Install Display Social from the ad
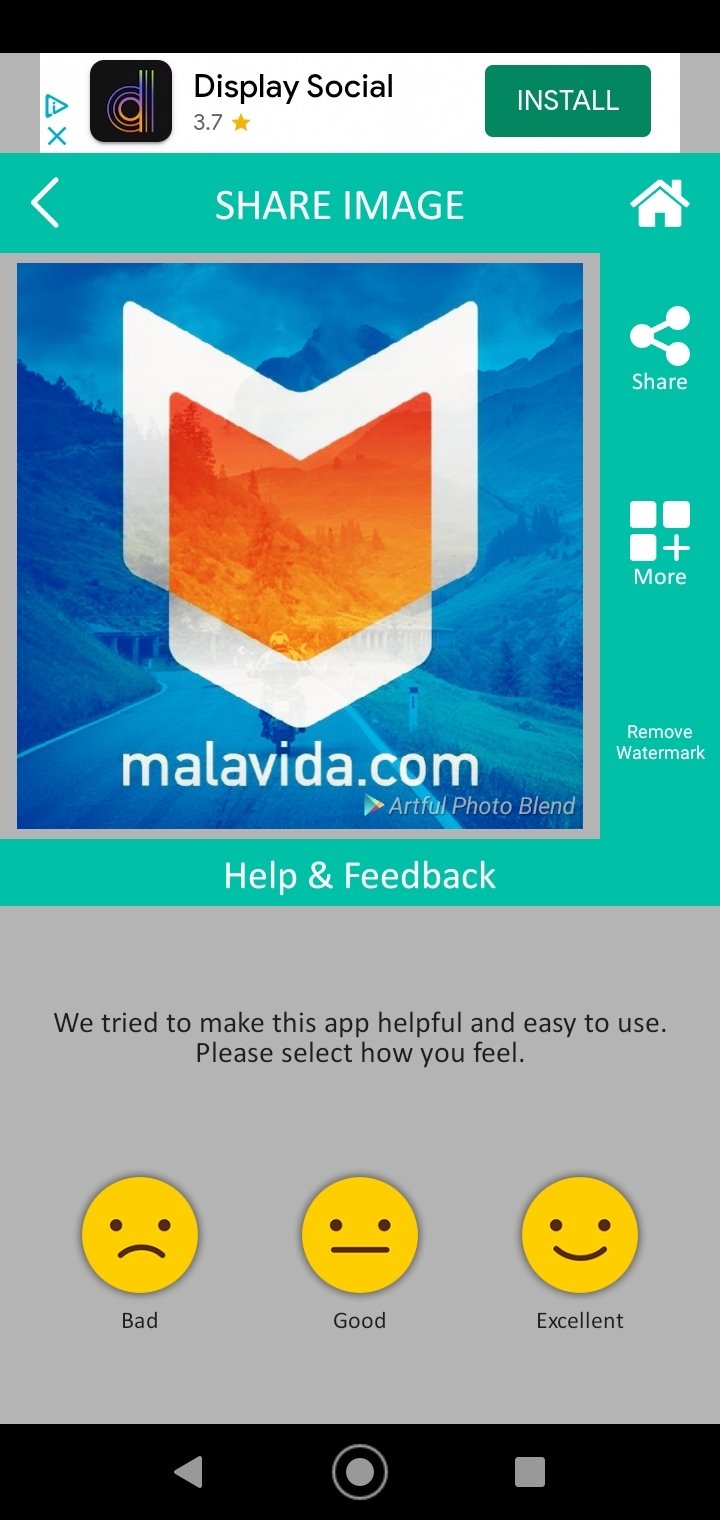This screenshot has height=1520, width=720. click(568, 101)
